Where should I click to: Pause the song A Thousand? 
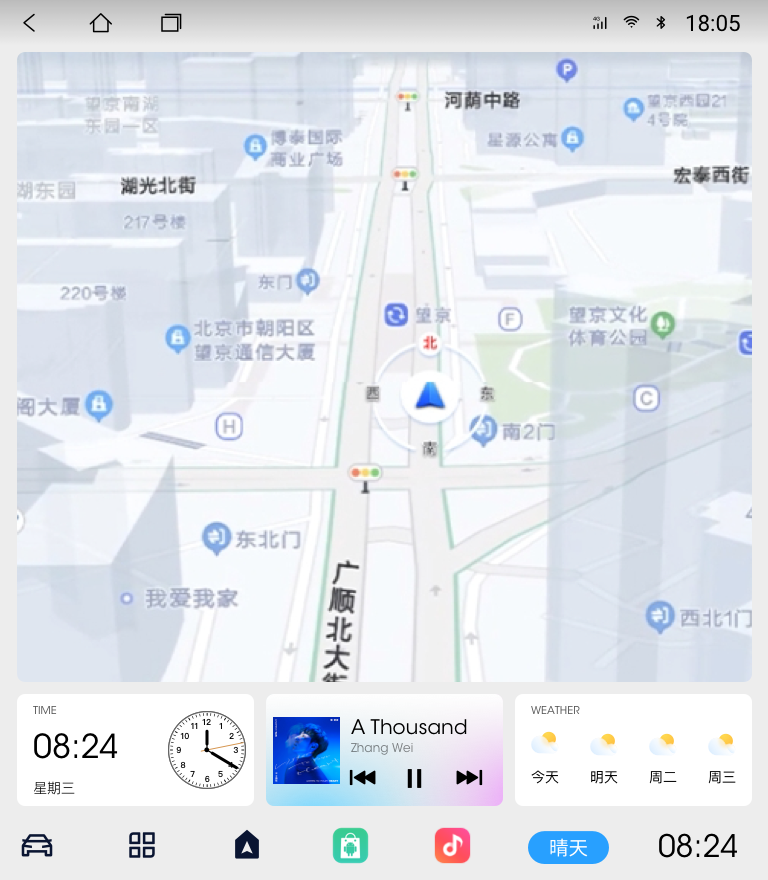[415, 777]
